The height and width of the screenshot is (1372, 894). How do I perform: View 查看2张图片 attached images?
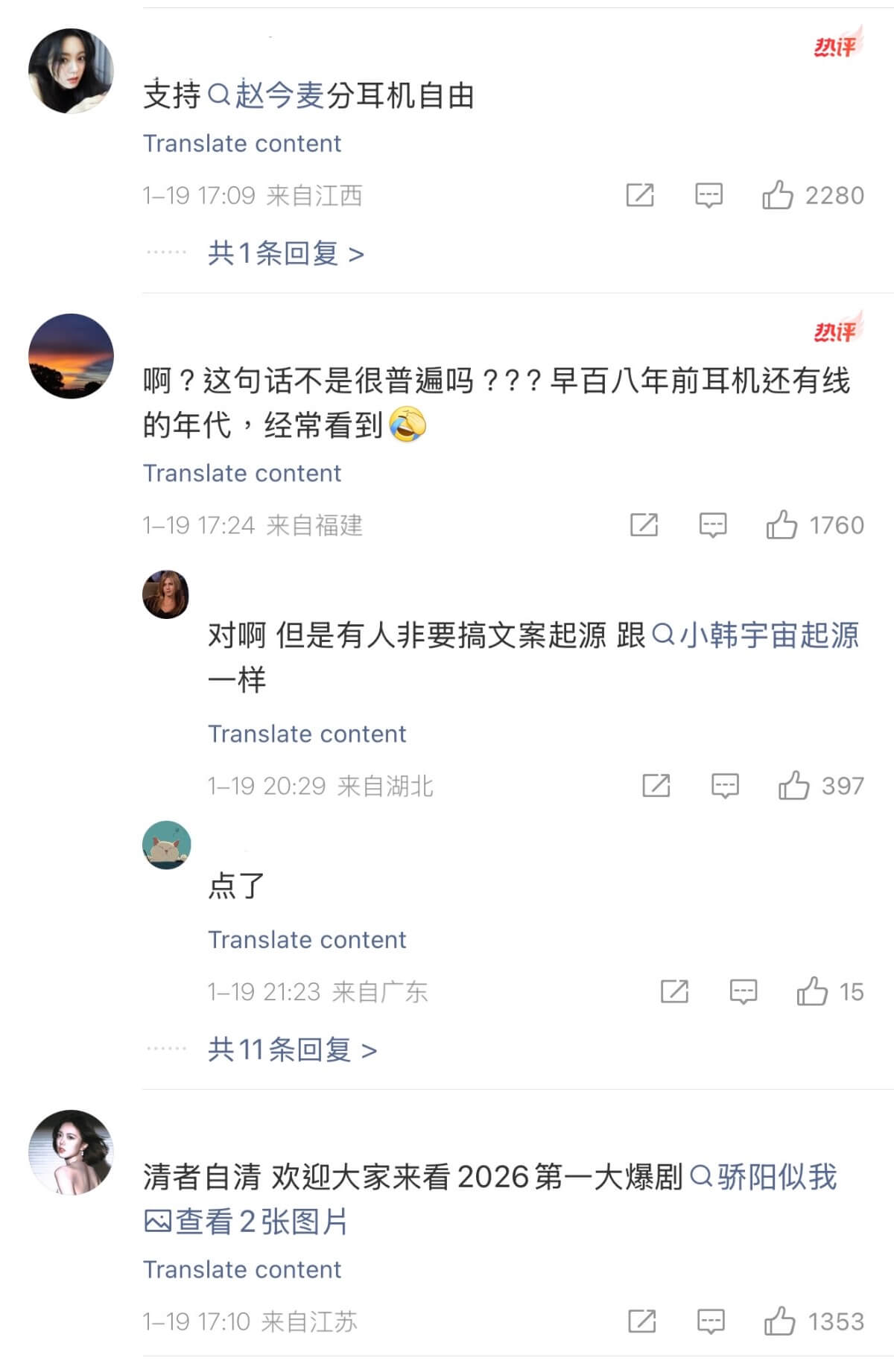pyautogui.click(x=246, y=1222)
